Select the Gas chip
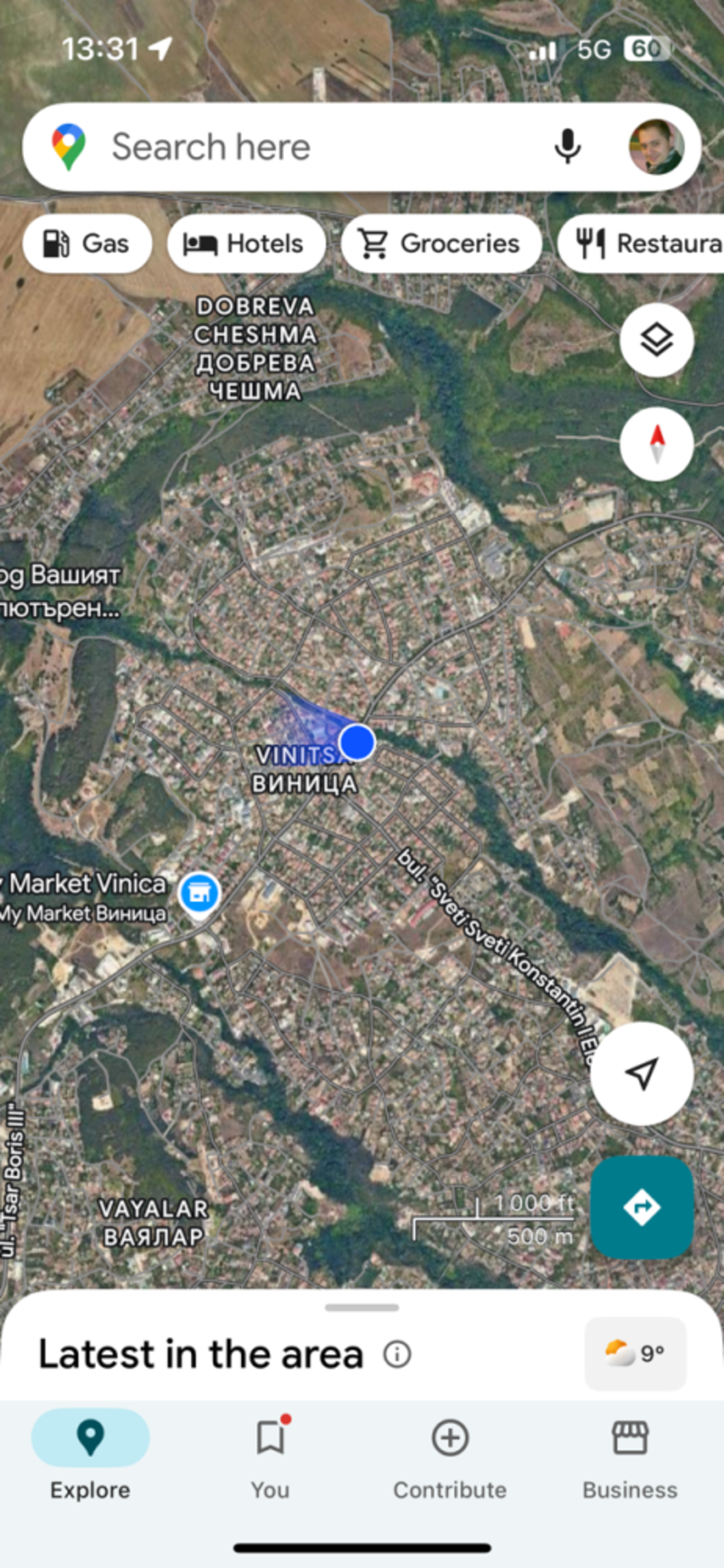The image size is (724, 1568). (x=87, y=244)
